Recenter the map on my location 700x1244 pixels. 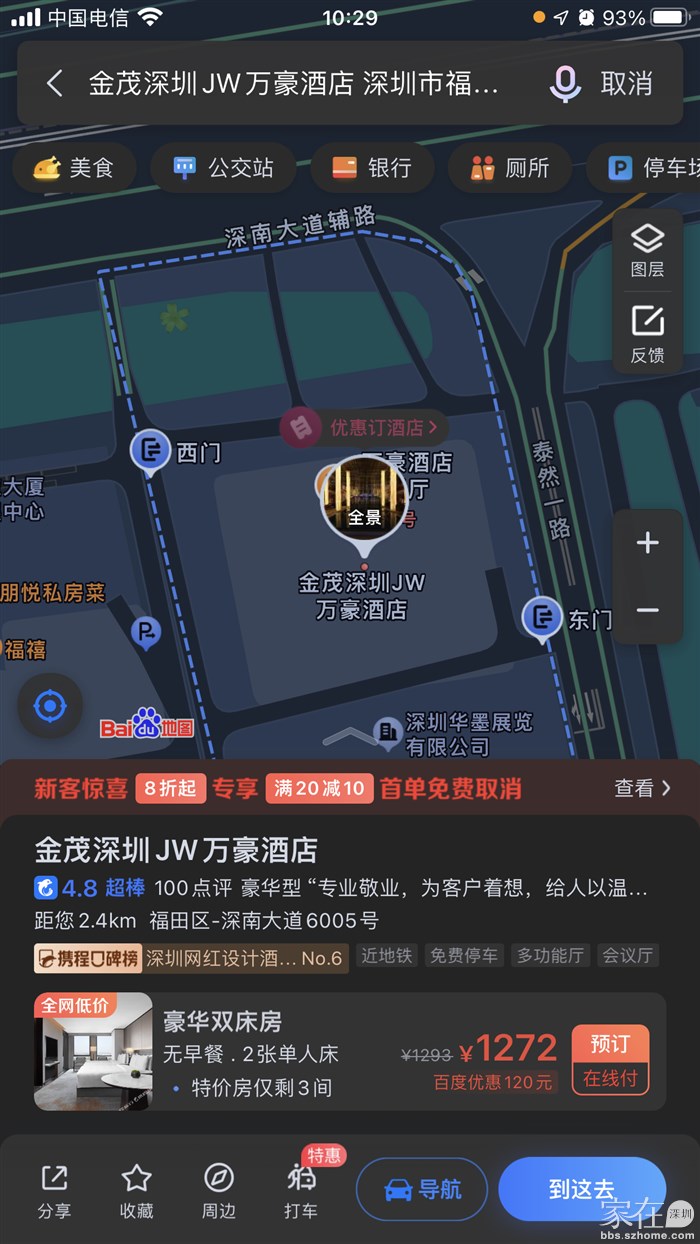(x=49, y=706)
